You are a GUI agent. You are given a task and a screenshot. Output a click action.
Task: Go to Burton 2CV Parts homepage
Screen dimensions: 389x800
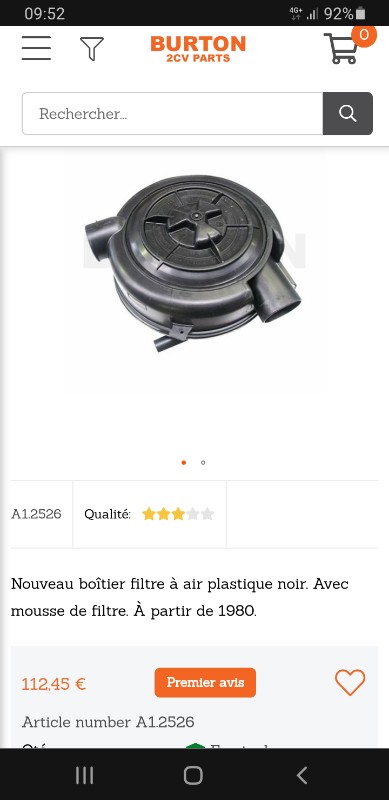[198, 49]
